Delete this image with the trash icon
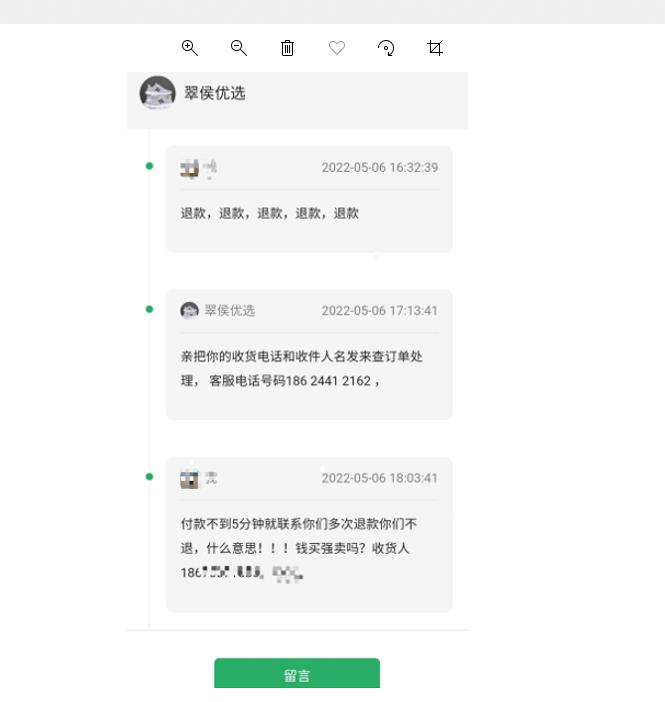This screenshot has height=702, width=665. coord(287,48)
